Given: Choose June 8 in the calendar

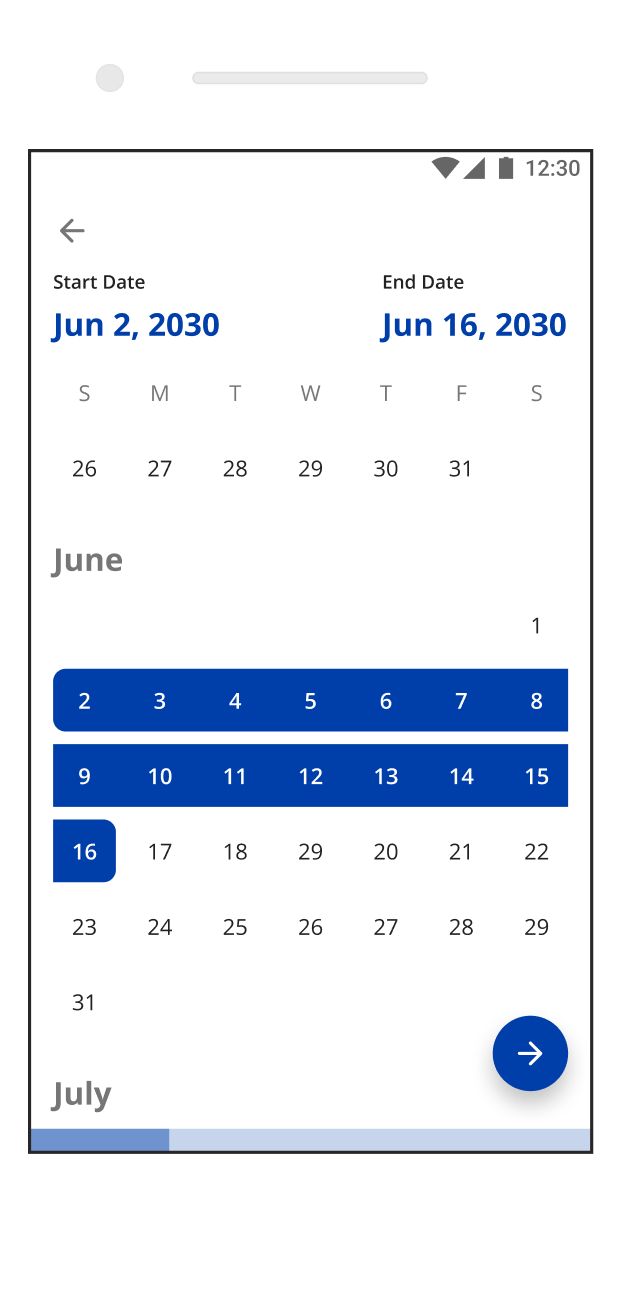Looking at the screenshot, I should [536, 701].
